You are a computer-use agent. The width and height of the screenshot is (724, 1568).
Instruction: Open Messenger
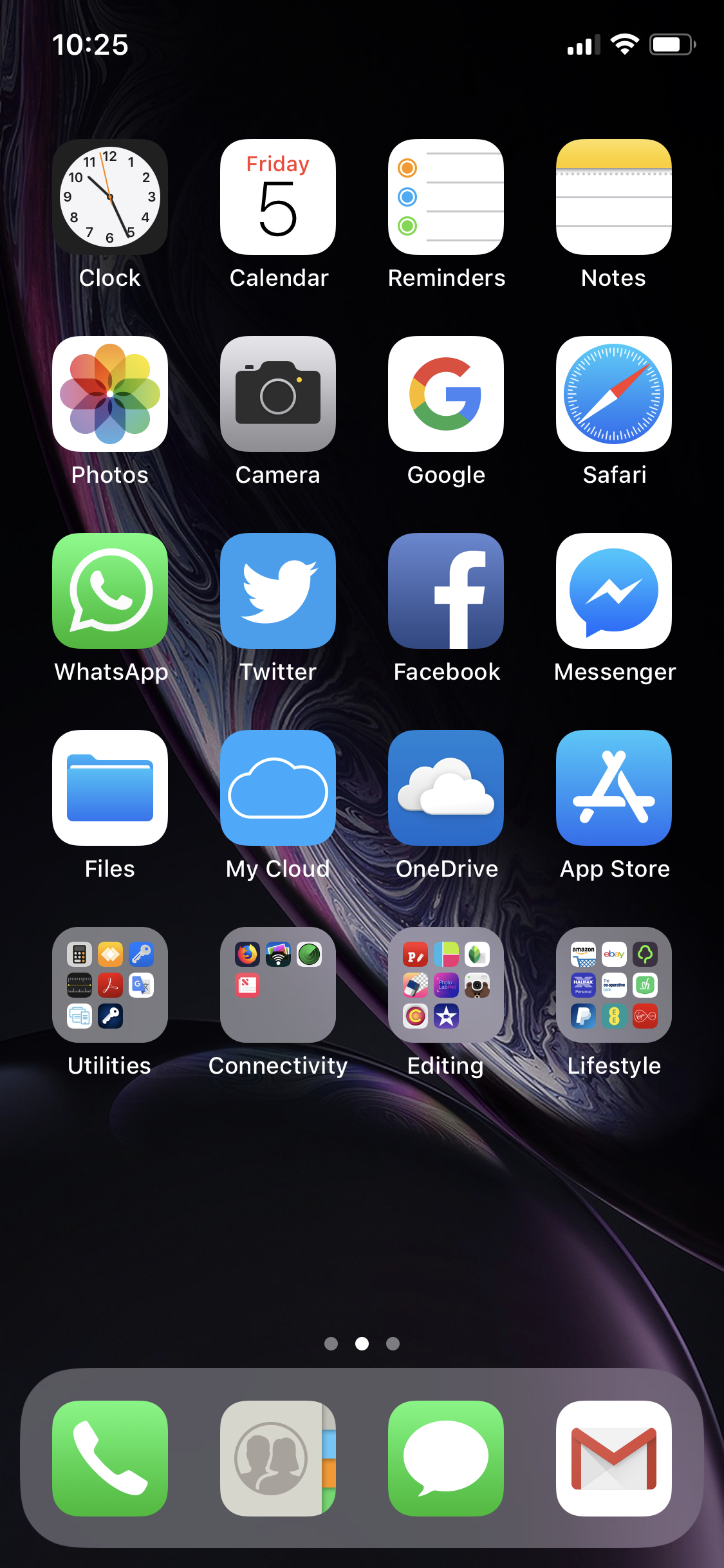tap(614, 591)
